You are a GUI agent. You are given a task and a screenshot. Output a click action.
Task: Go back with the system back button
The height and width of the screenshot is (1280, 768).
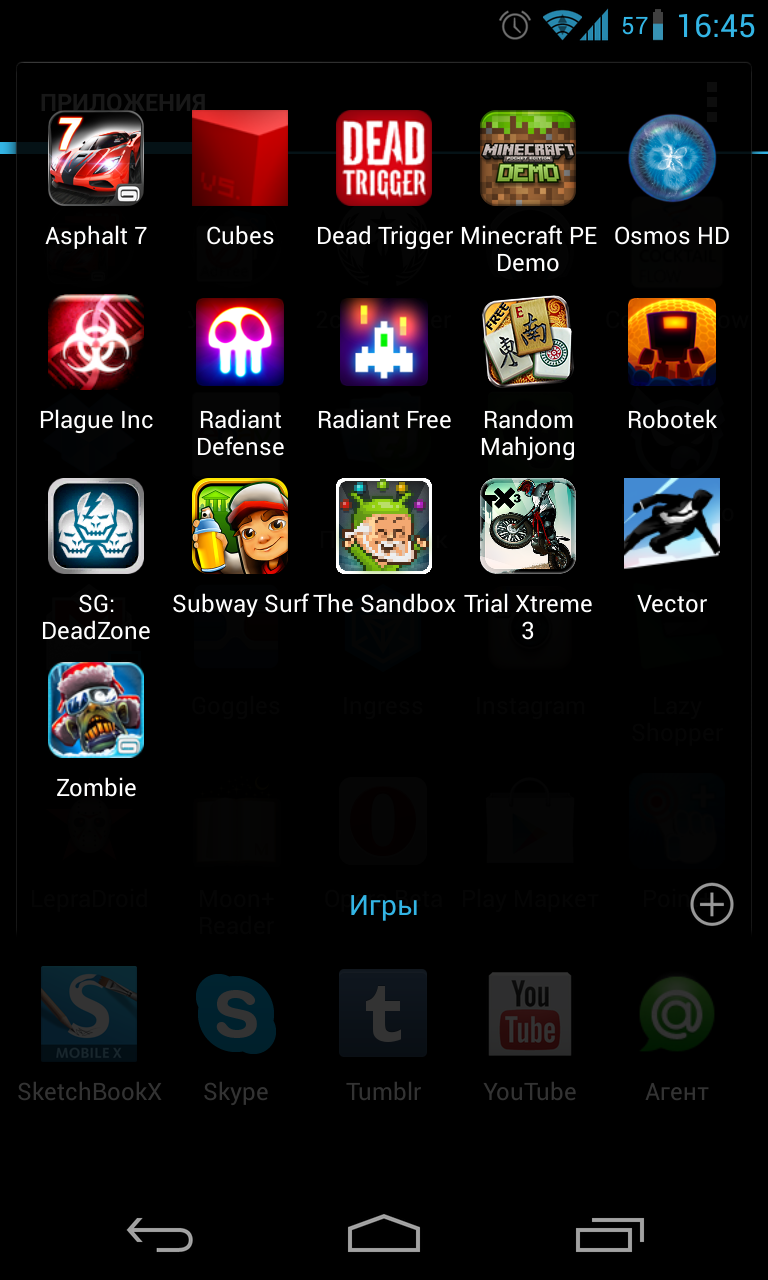pyautogui.click(x=160, y=1235)
